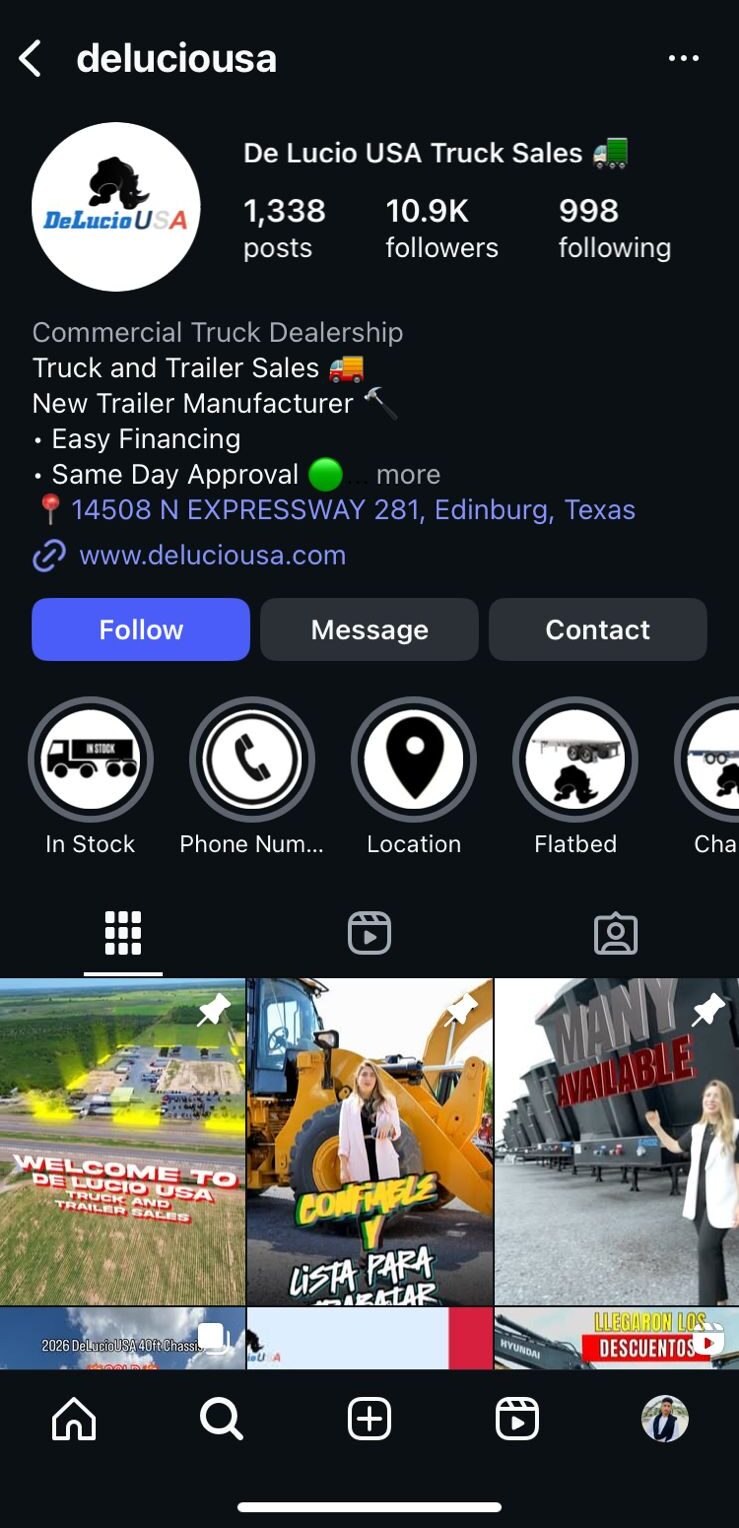Follow De Lucio USA Truck Sales
The height and width of the screenshot is (1528, 739).
[x=141, y=629]
